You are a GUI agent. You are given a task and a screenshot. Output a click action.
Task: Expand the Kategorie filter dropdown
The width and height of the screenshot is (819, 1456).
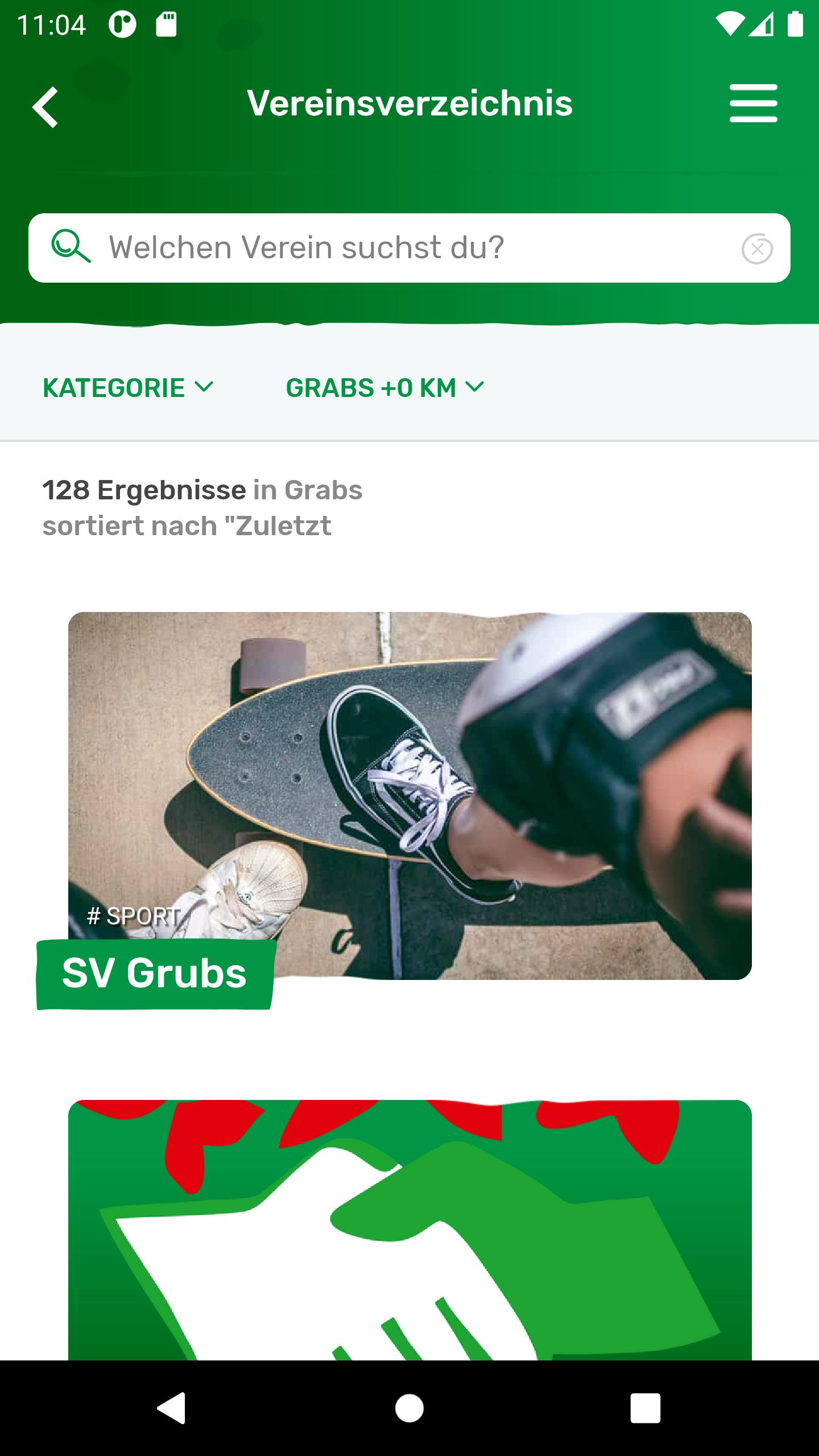click(129, 388)
